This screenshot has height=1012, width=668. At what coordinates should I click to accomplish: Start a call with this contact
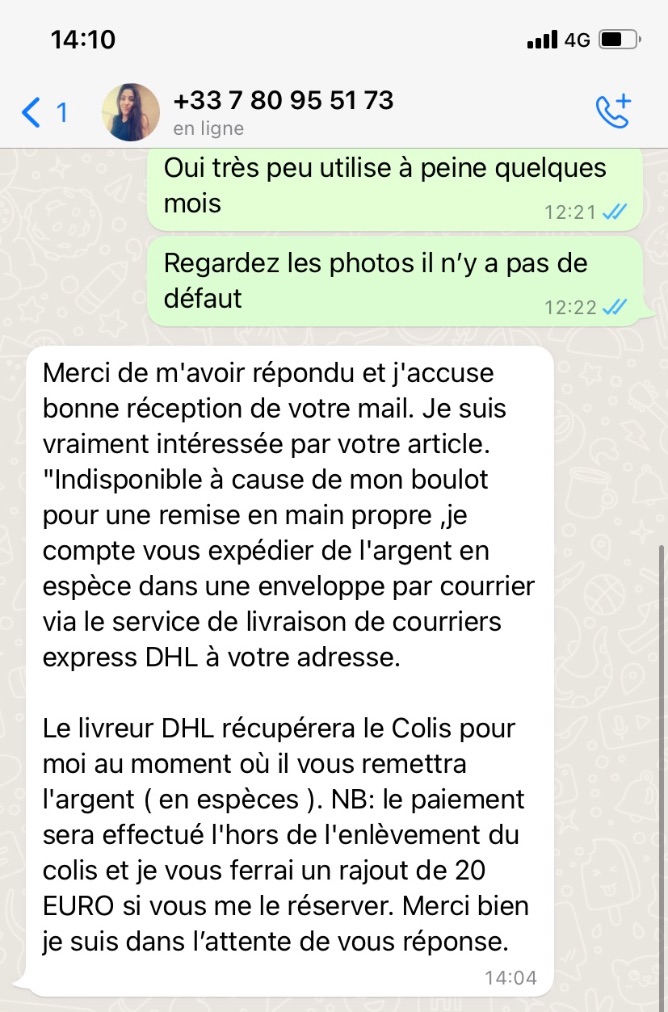612,112
